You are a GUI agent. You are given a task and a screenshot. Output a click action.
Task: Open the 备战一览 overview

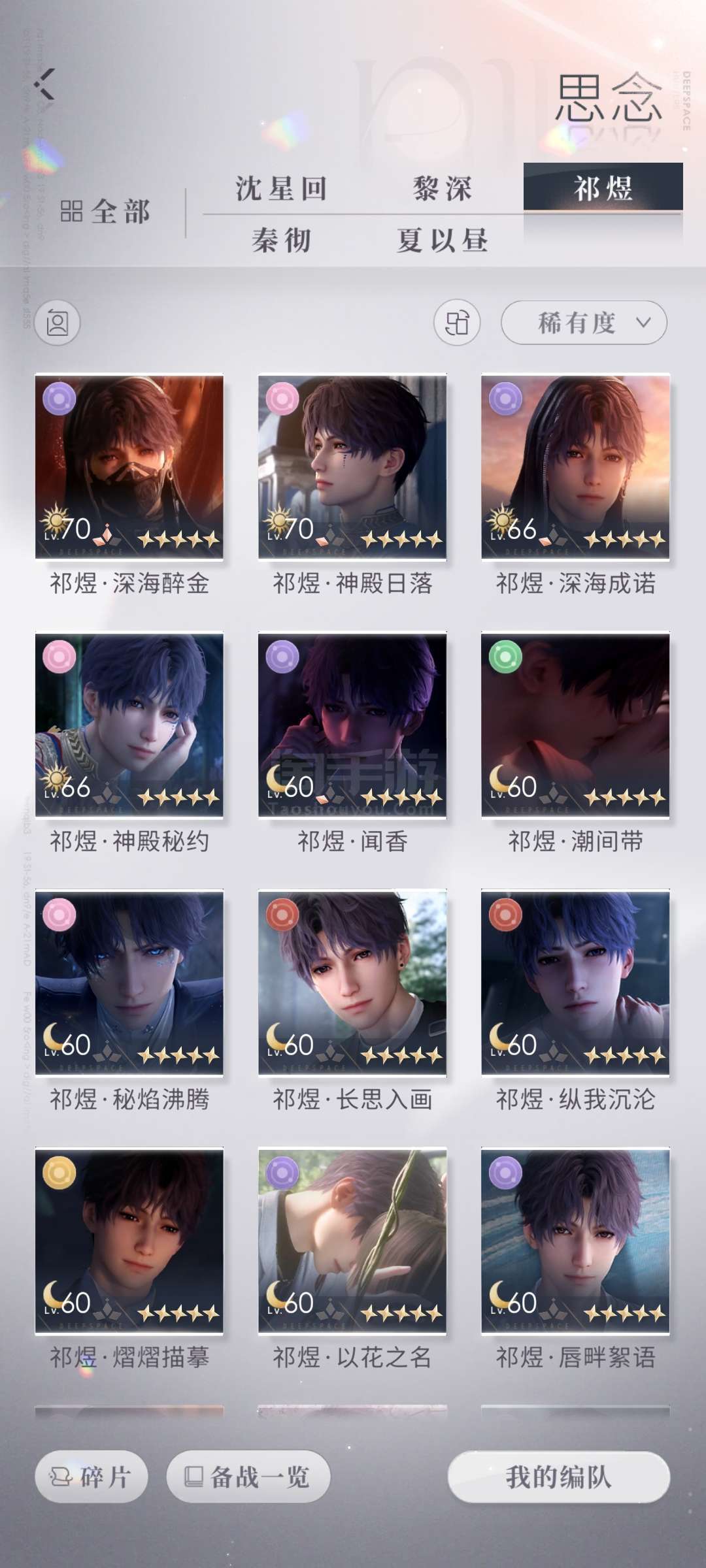(248, 1477)
